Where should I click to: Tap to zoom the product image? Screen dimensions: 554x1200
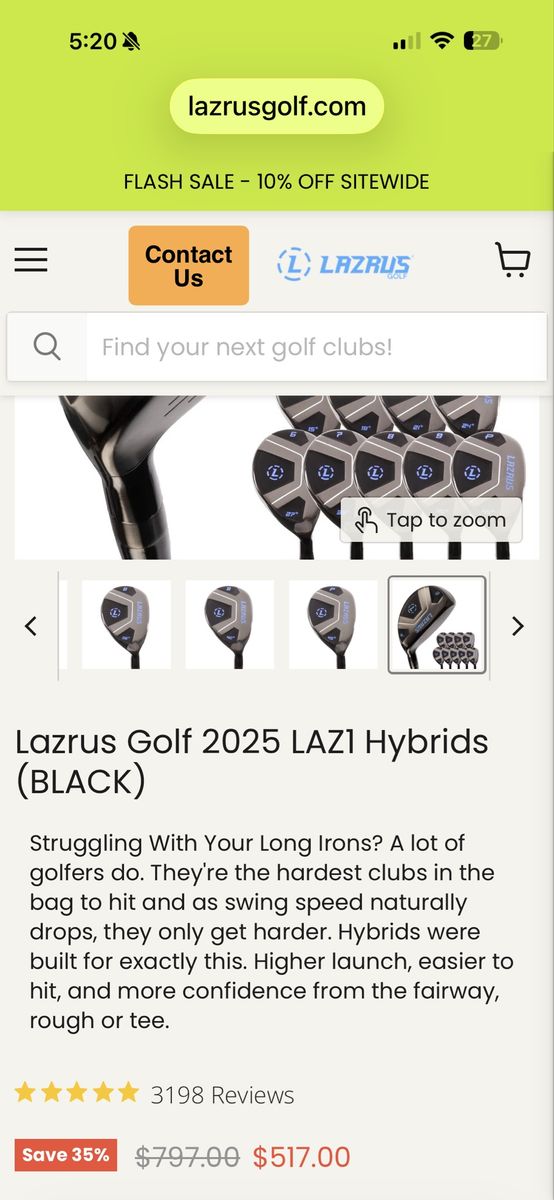431,520
